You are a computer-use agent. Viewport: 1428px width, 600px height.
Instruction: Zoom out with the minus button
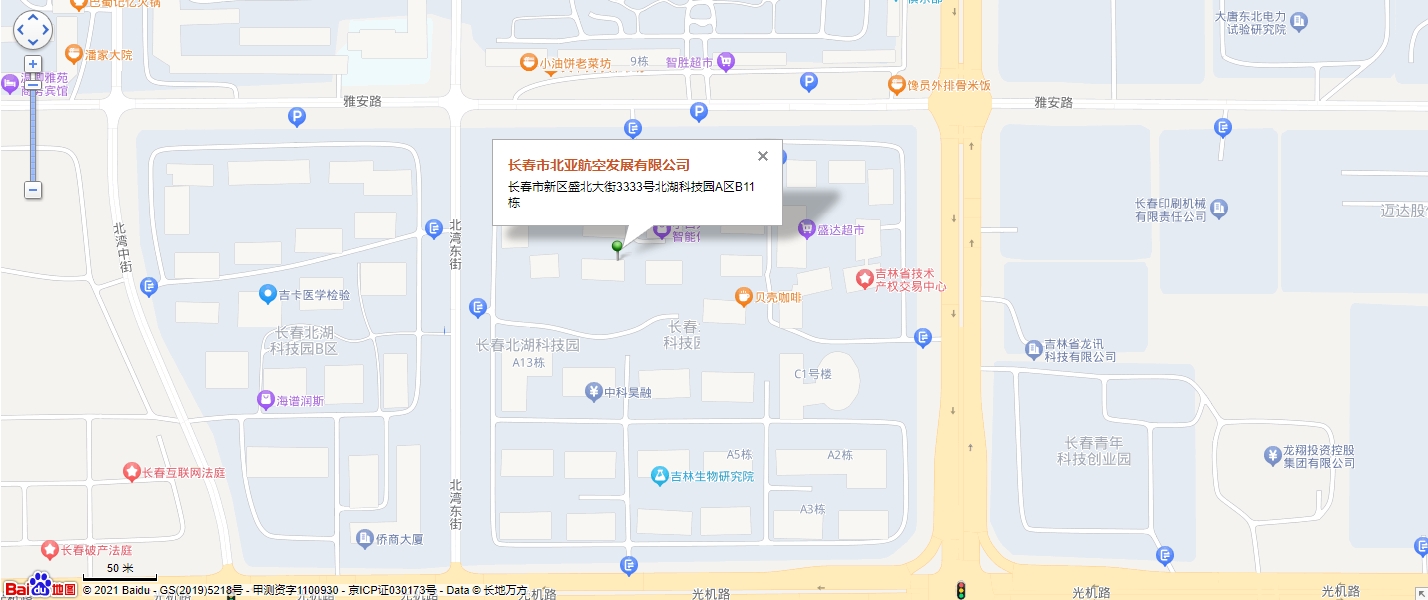point(33,190)
